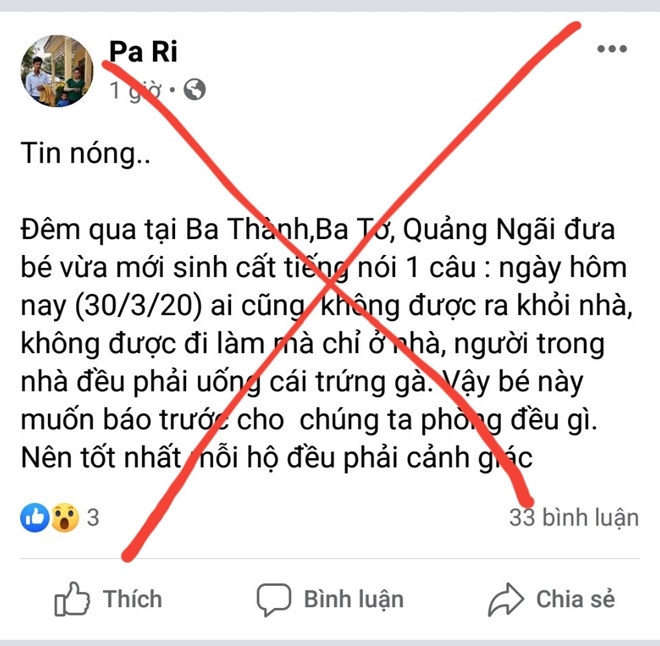Viewport: 660px width, 646px height.
Task: Open the post's three-dot options menu
Action: click(611, 49)
